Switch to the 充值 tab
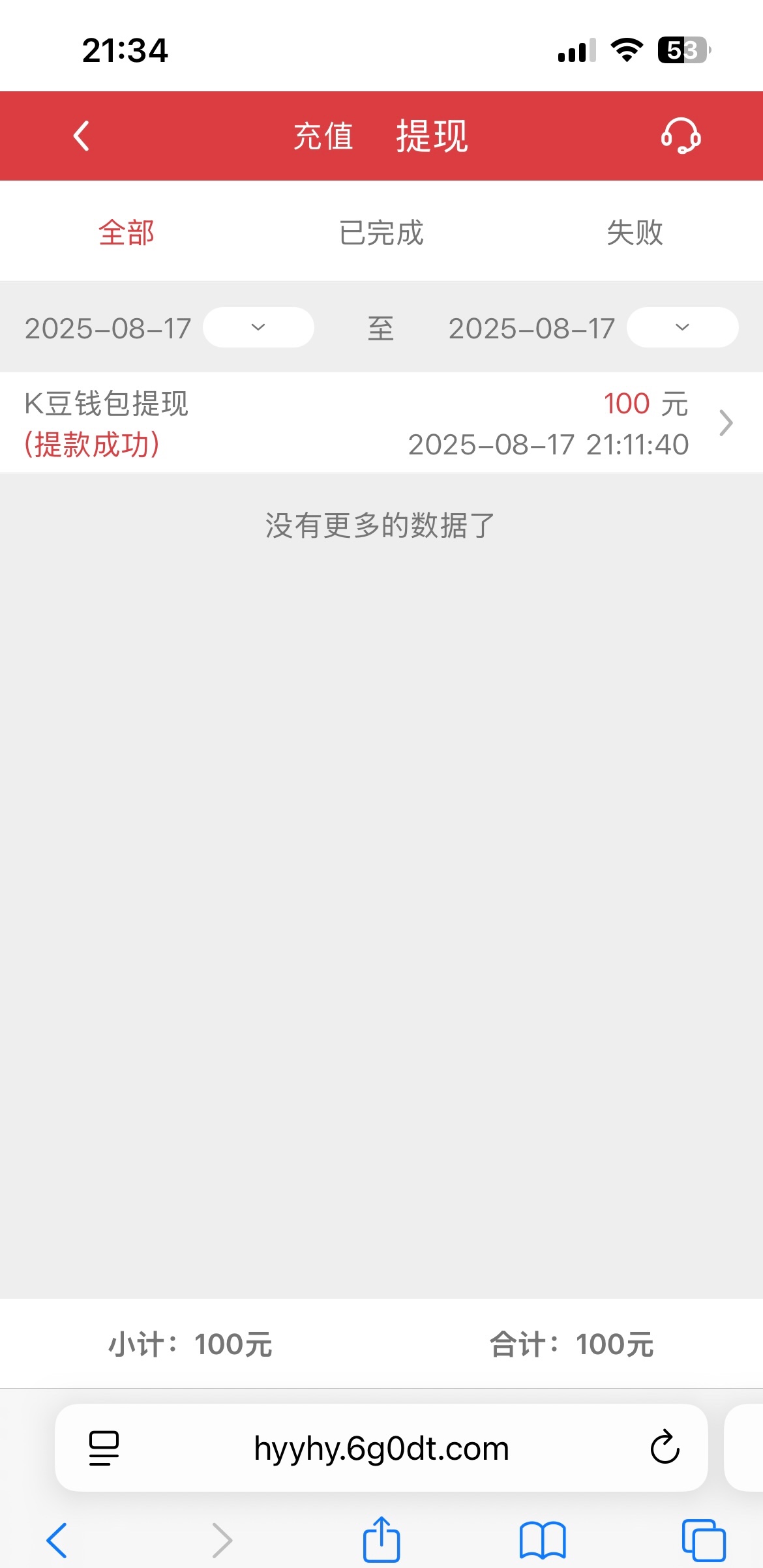The image size is (763, 1568). click(323, 136)
